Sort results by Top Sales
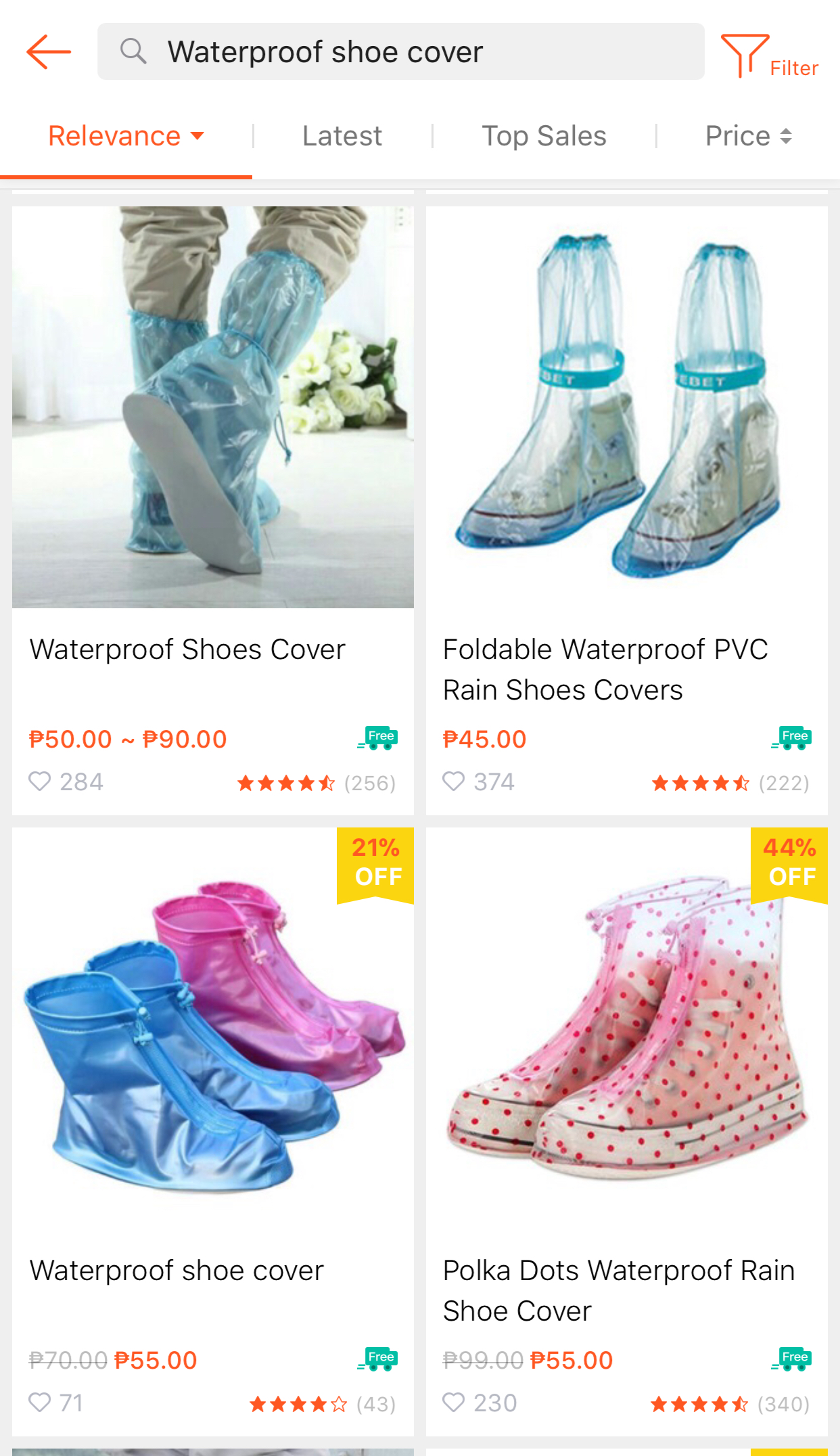Viewport: 840px width, 1456px height. [544, 136]
